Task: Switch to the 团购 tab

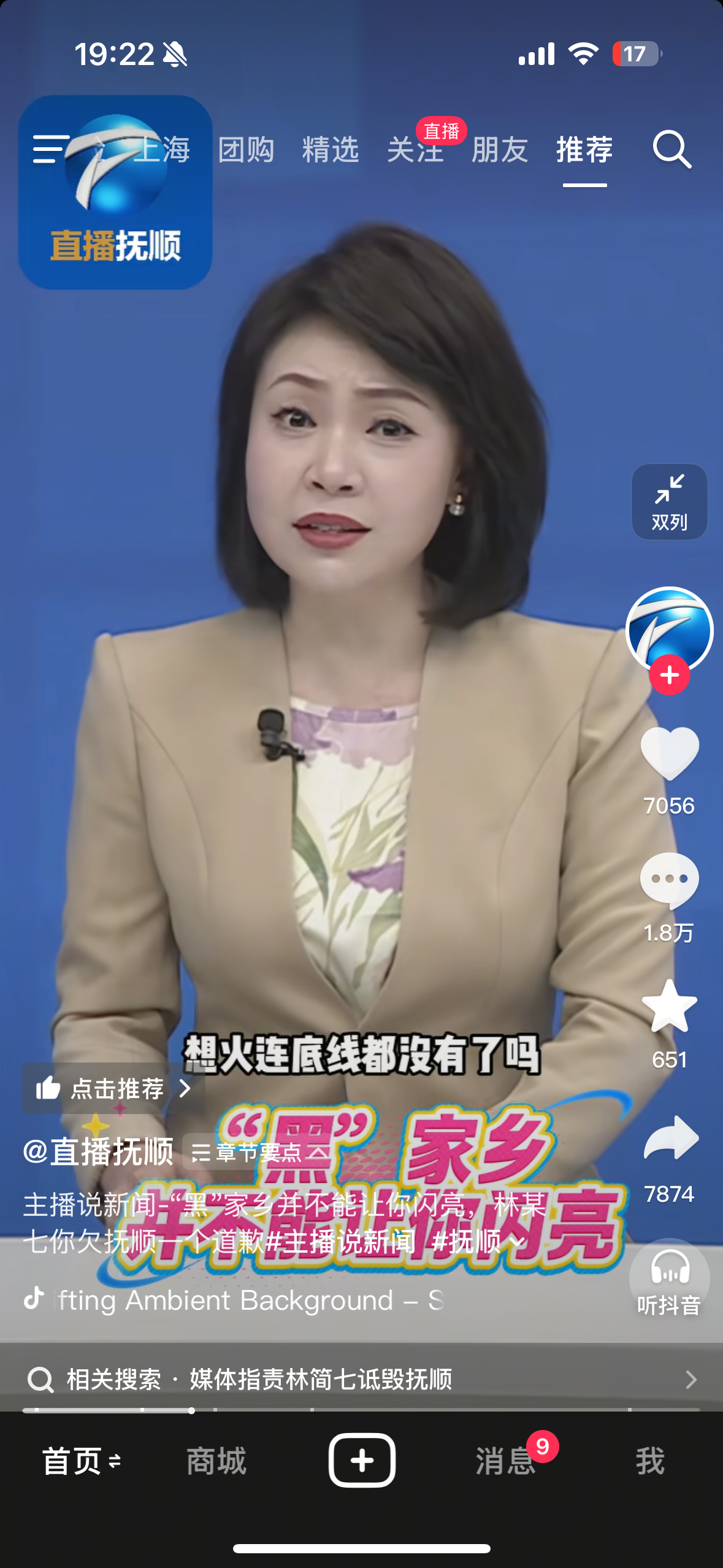Action: [x=246, y=150]
